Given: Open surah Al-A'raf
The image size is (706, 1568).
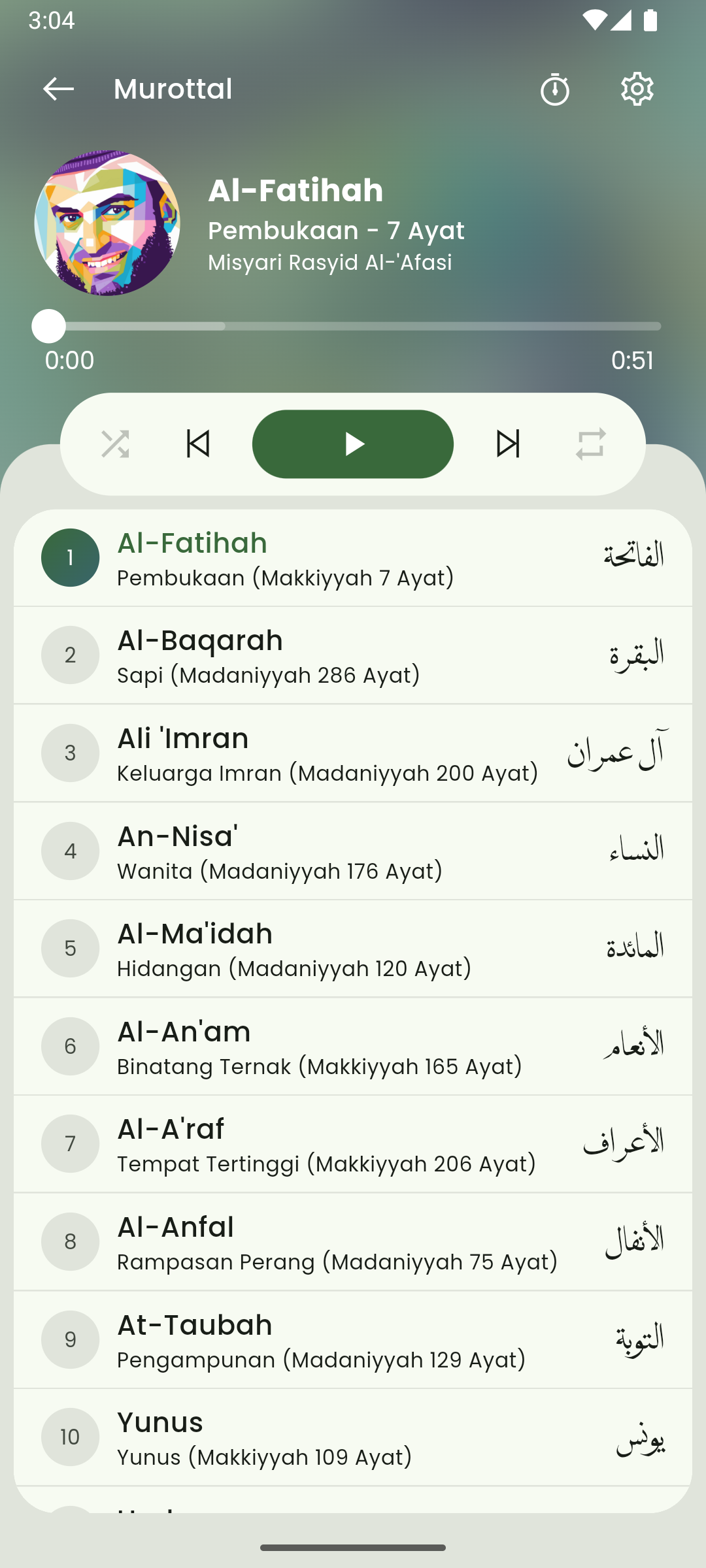Looking at the screenshot, I should [x=353, y=1144].
